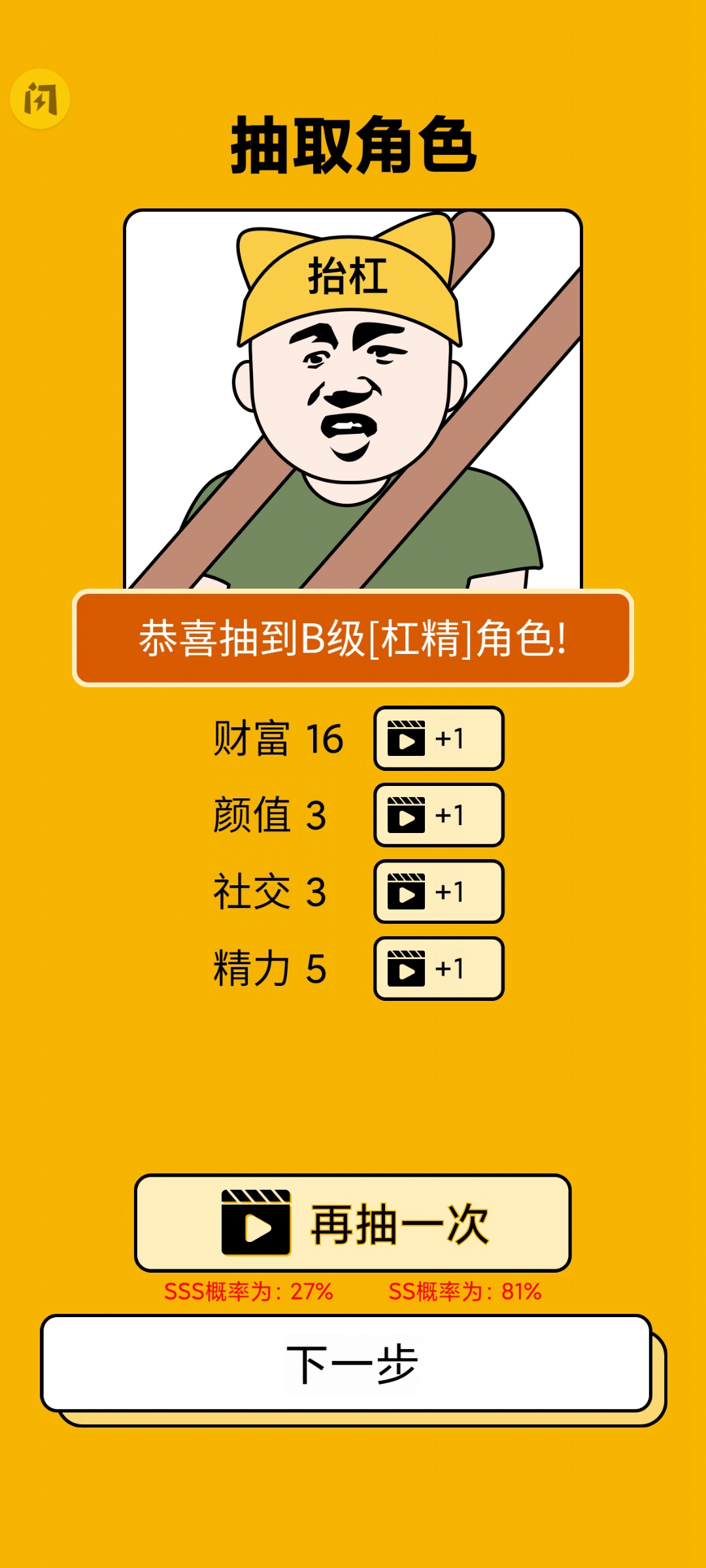Tap the video clapperboard icon next to 精力
The height and width of the screenshot is (1568, 706).
406,967
